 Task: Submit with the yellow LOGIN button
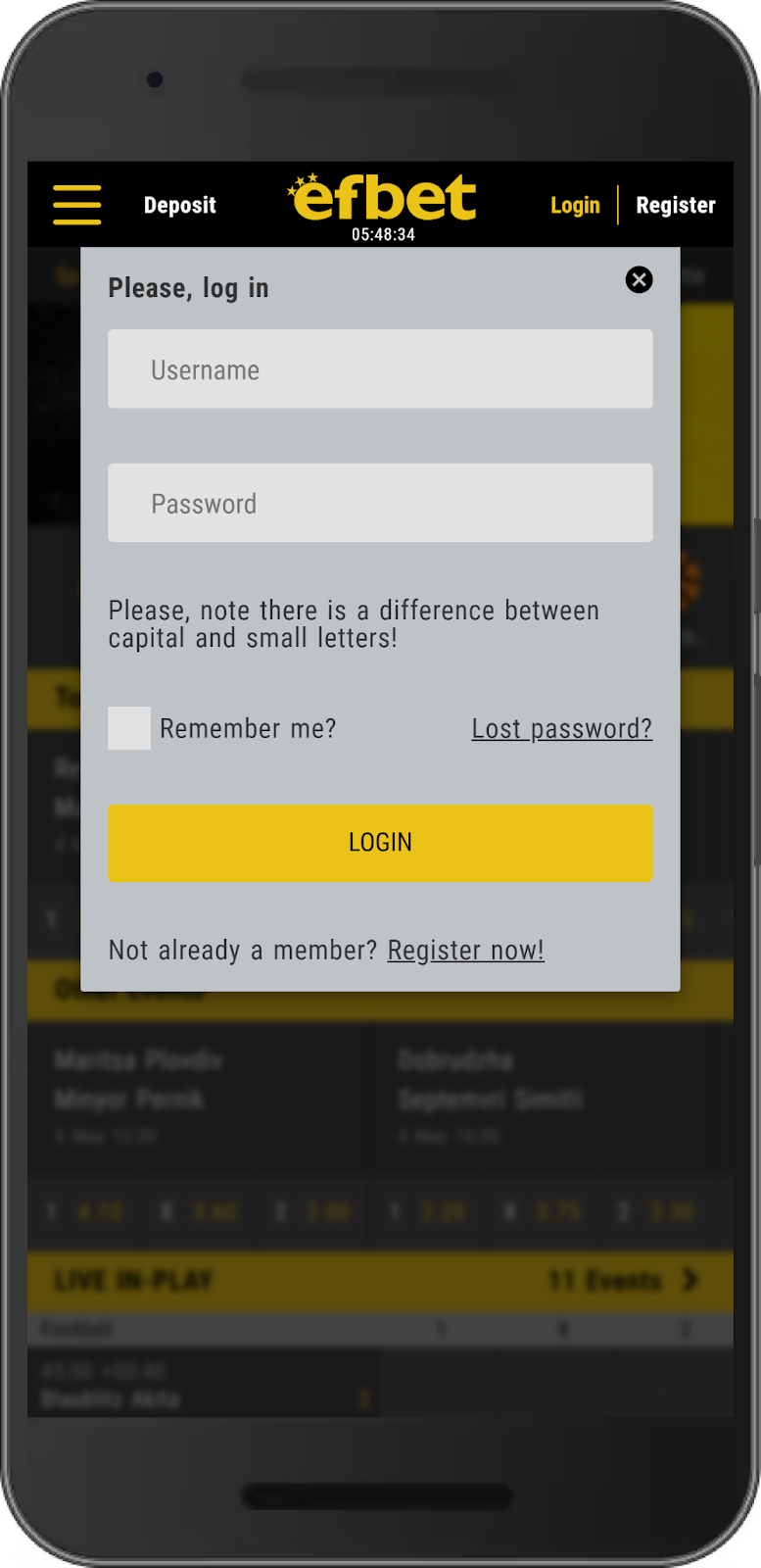click(380, 843)
